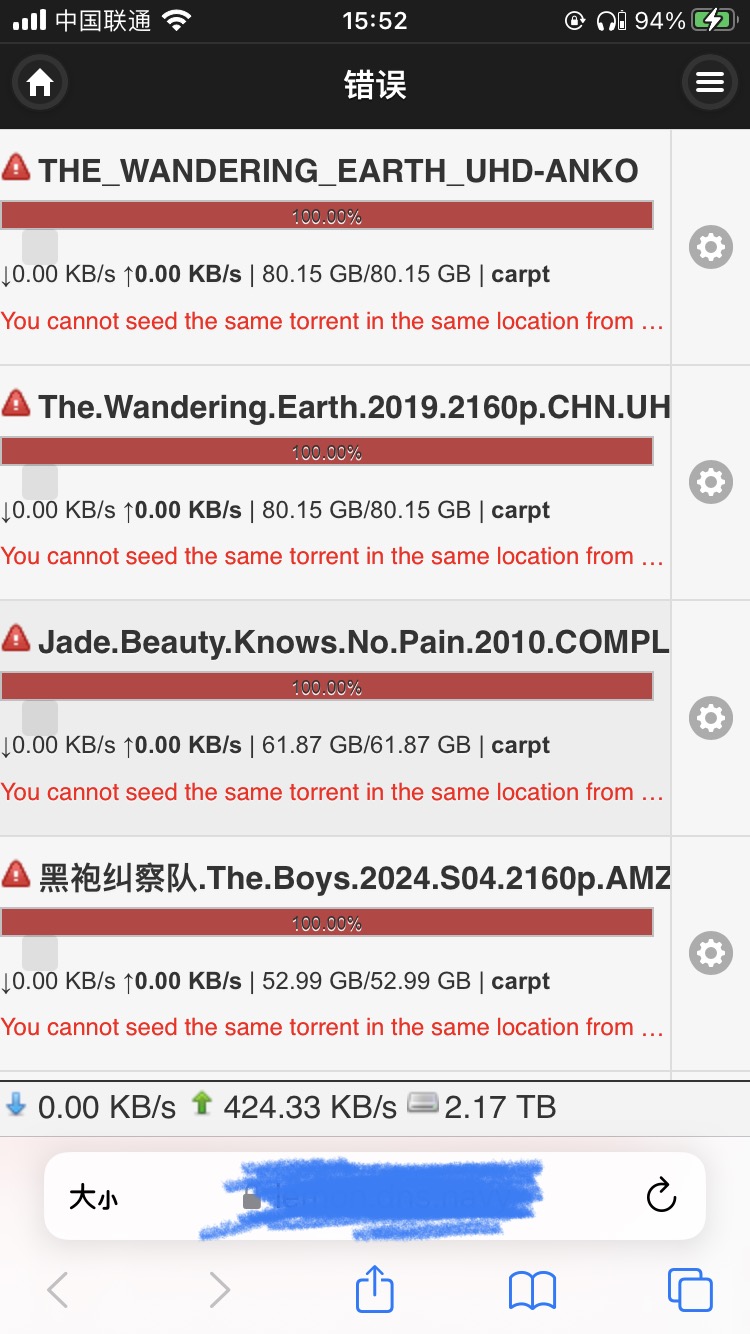
Task: Reload the page in Safari
Action: [x=661, y=1196]
